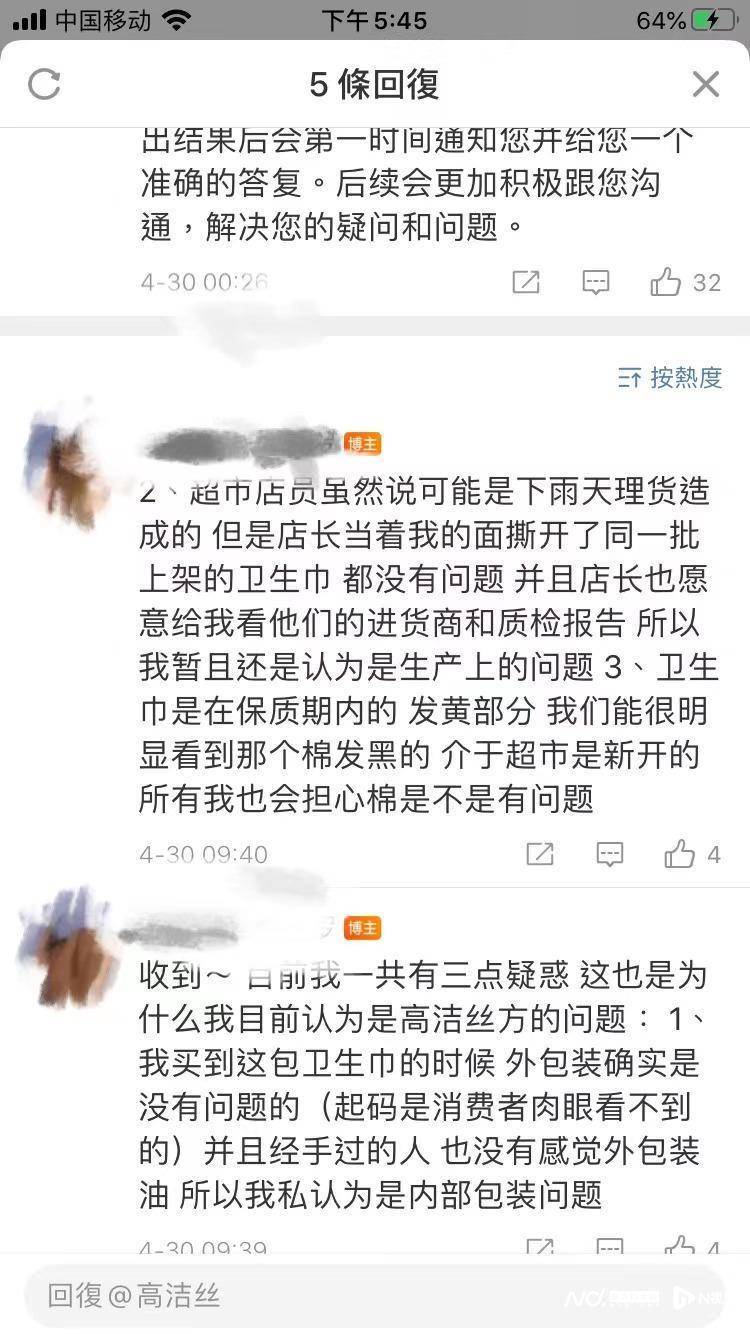The width and height of the screenshot is (750, 1334).
Task: Repost the 4-30 09:40 comment
Action: [540, 854]
